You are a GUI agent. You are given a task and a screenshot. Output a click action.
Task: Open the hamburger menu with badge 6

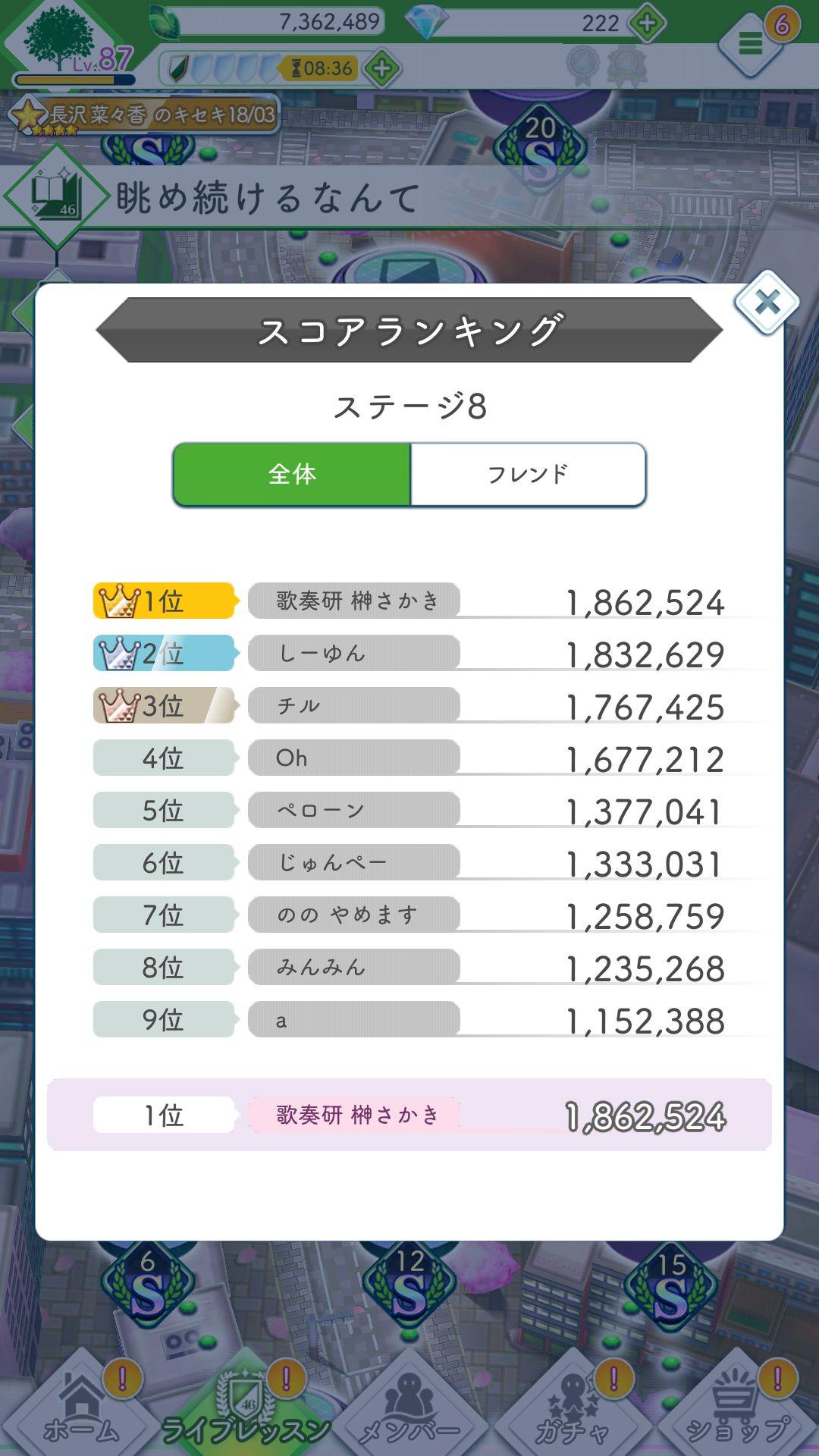coord(751,42)
